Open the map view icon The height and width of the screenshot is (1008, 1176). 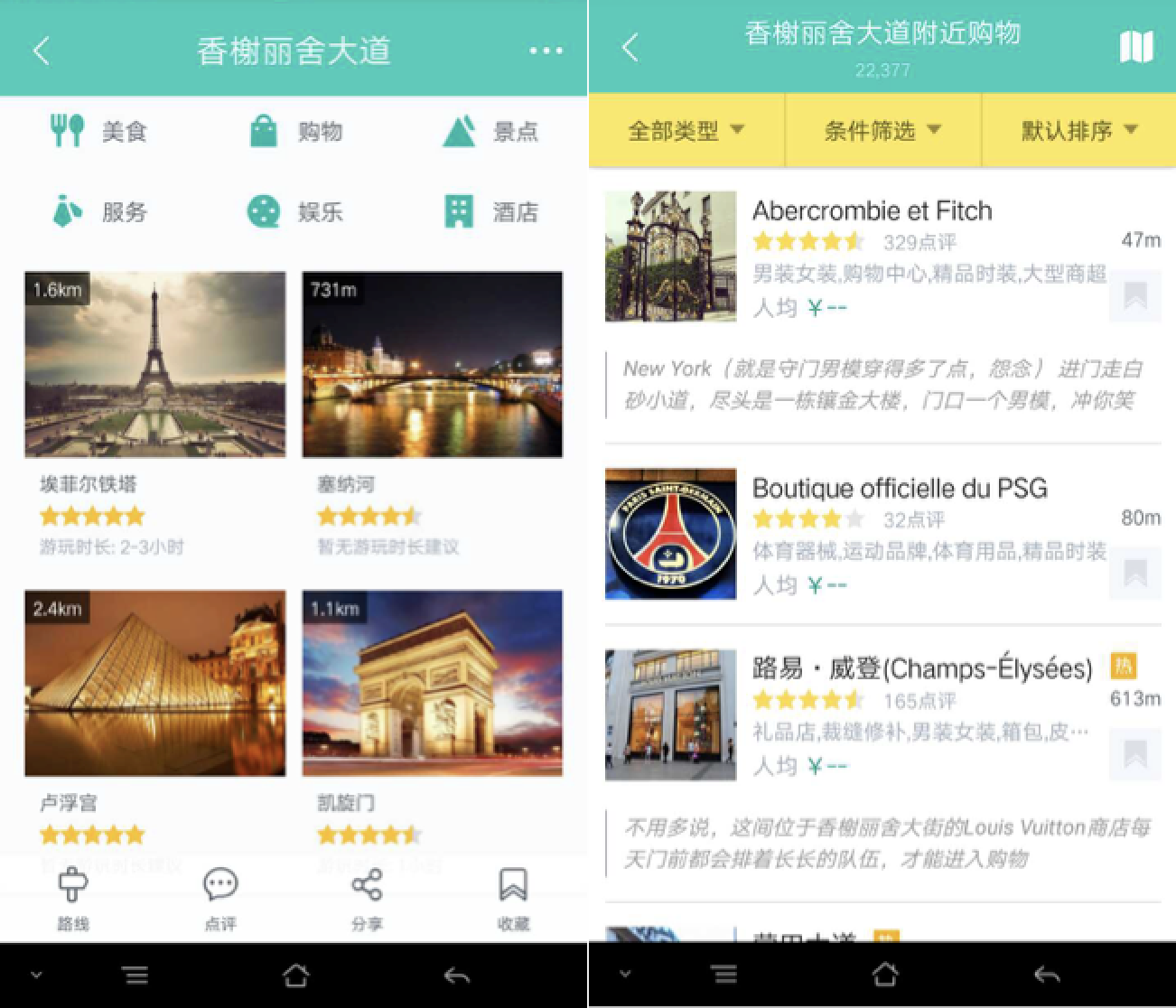pyautogui.click(x=1136, y=47)
